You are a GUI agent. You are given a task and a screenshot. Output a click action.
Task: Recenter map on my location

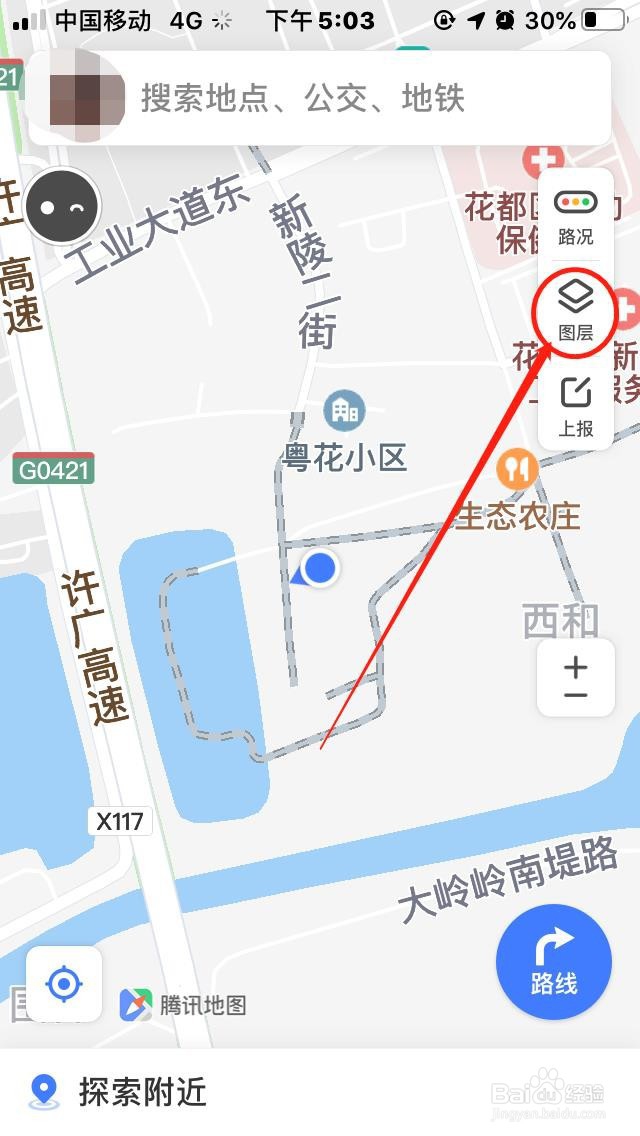click(x=64, y=985)
